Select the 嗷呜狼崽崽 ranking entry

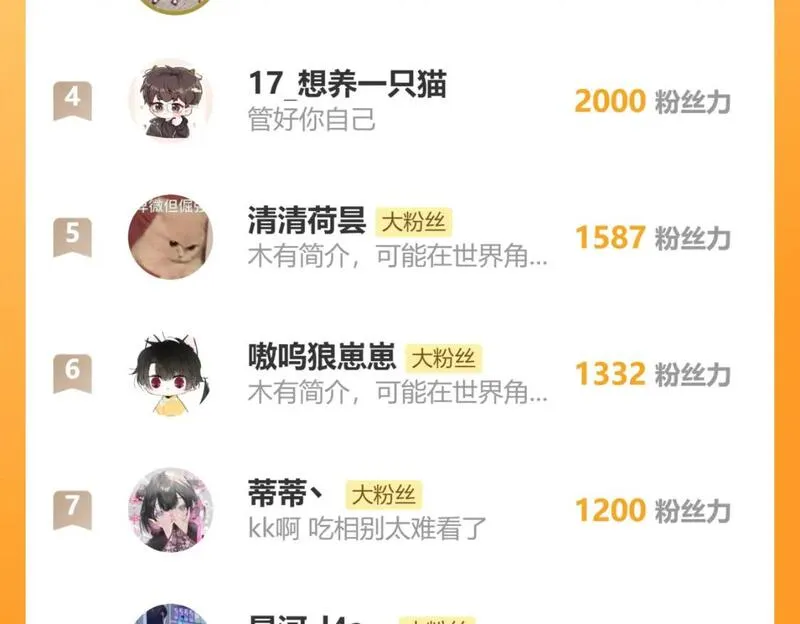coord(399,373)
